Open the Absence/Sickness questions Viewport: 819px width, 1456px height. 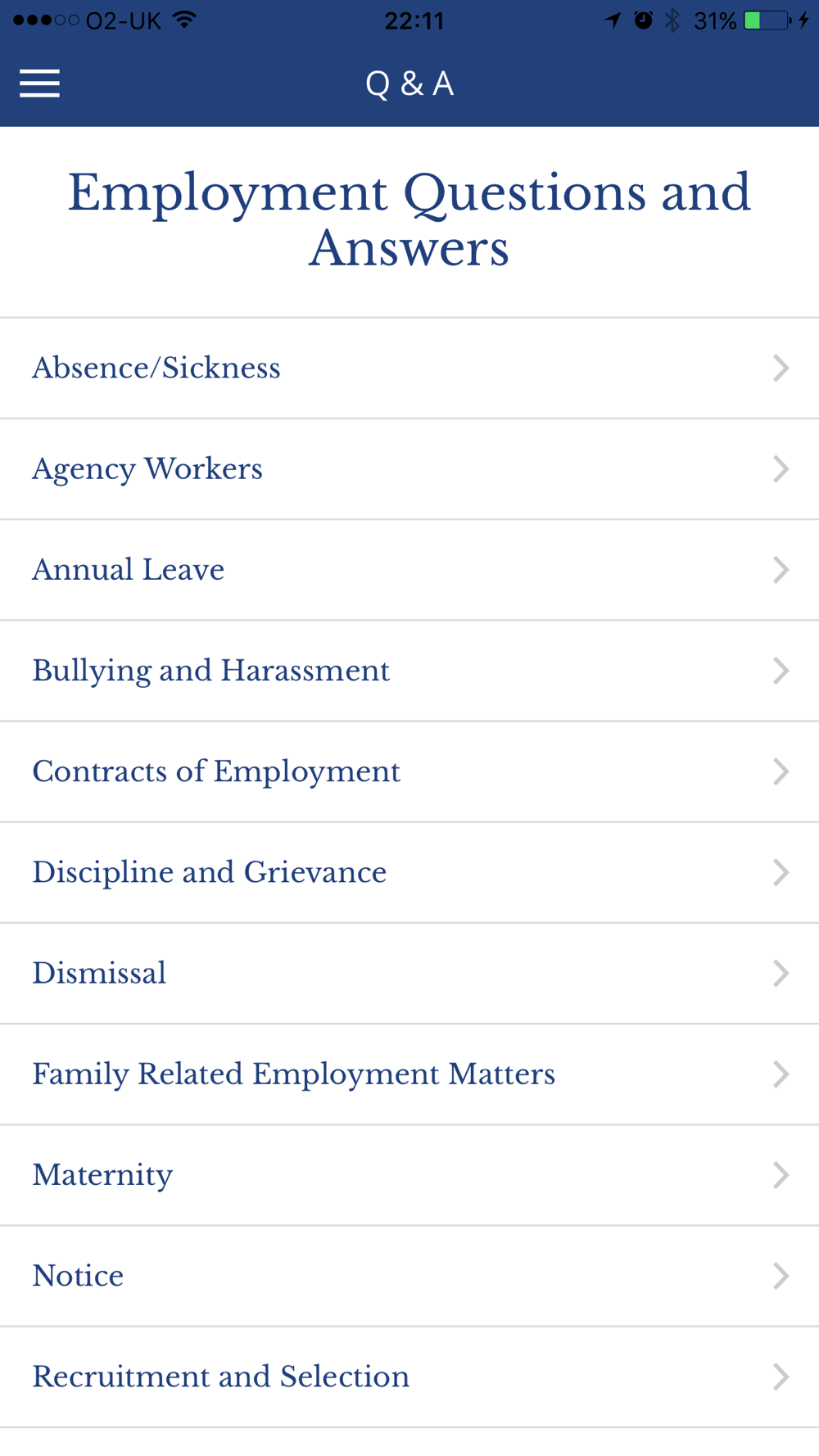tap(409, 369)
